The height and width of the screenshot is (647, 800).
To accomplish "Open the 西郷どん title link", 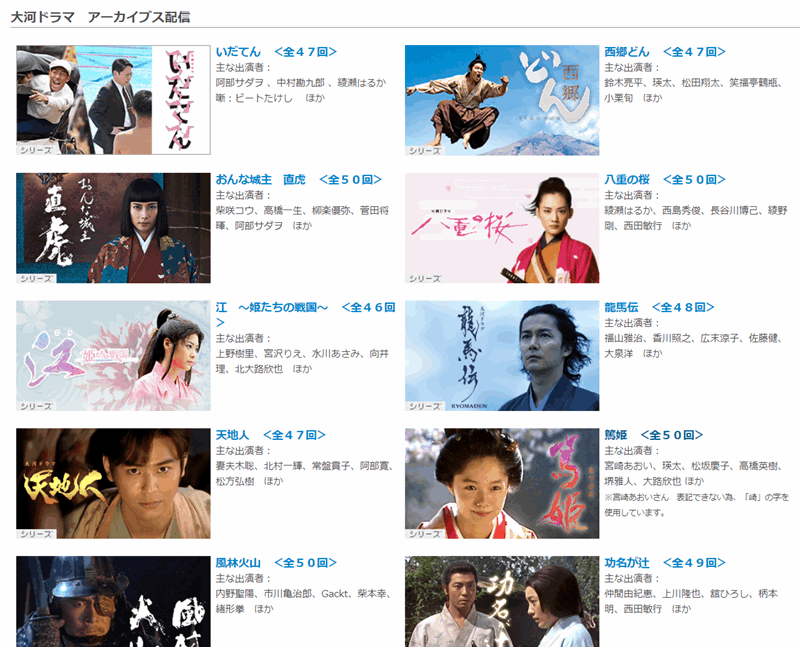I will click(665, 52).
